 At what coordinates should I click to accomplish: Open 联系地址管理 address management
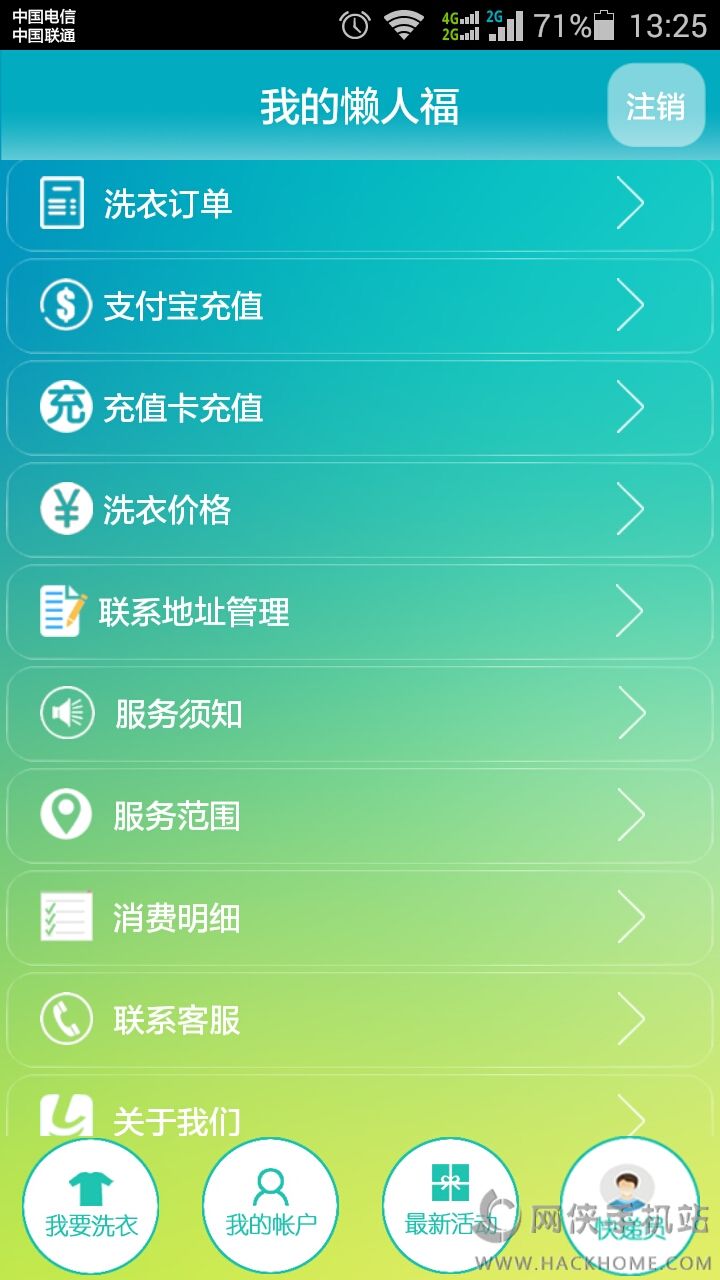tap(360, 612)
